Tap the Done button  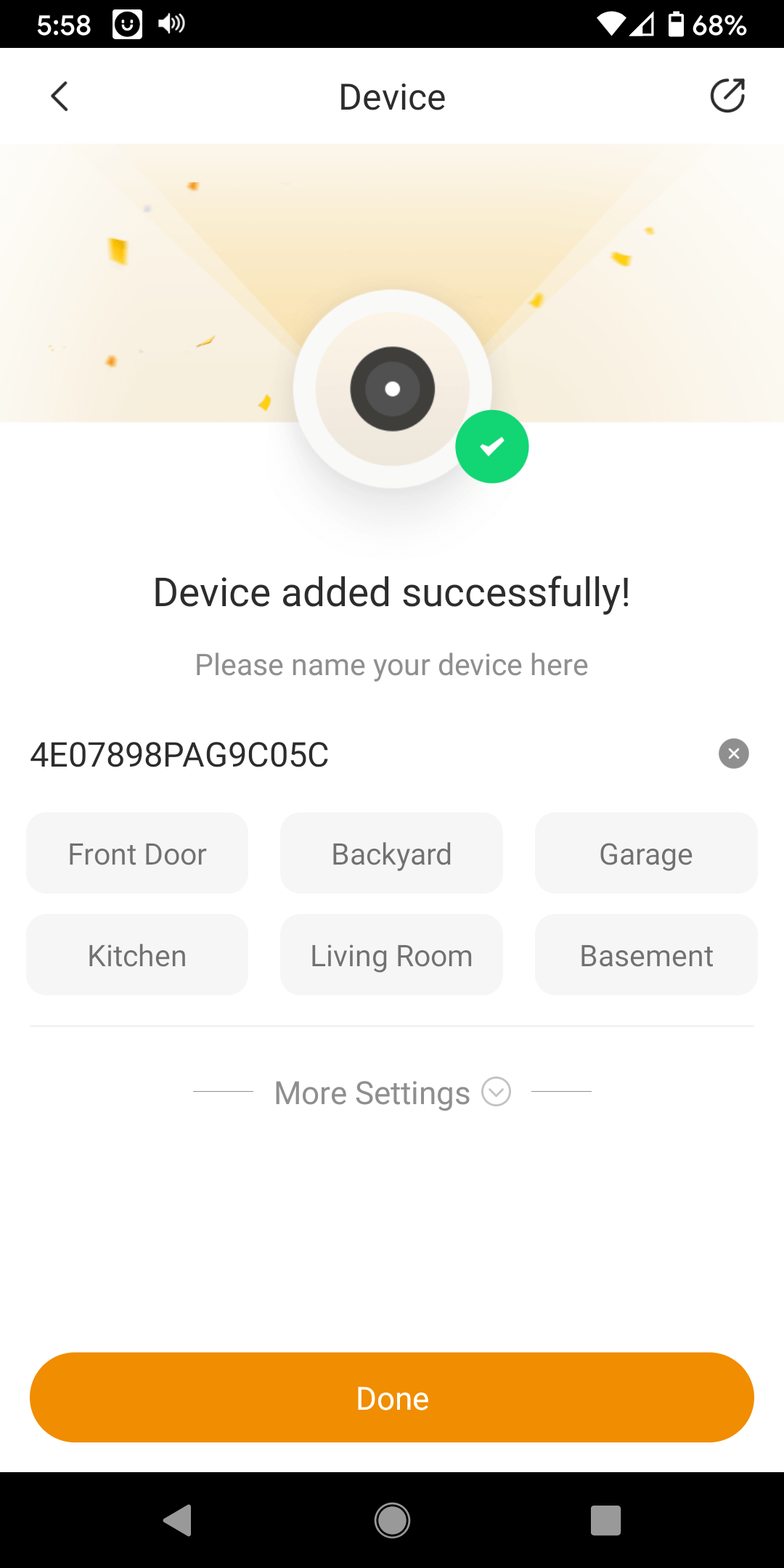point(392,1397)
